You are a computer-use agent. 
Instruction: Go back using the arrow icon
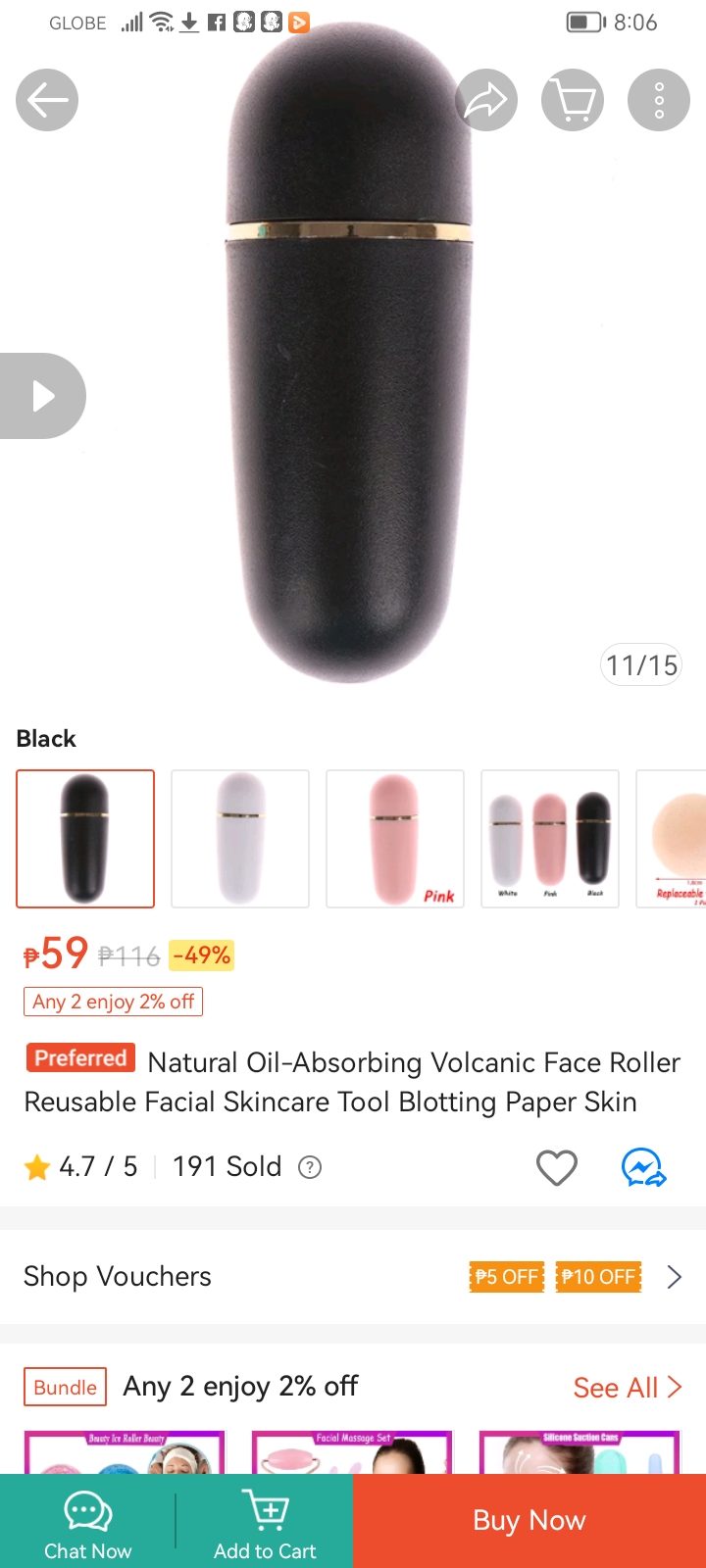(x=46, y=100)
